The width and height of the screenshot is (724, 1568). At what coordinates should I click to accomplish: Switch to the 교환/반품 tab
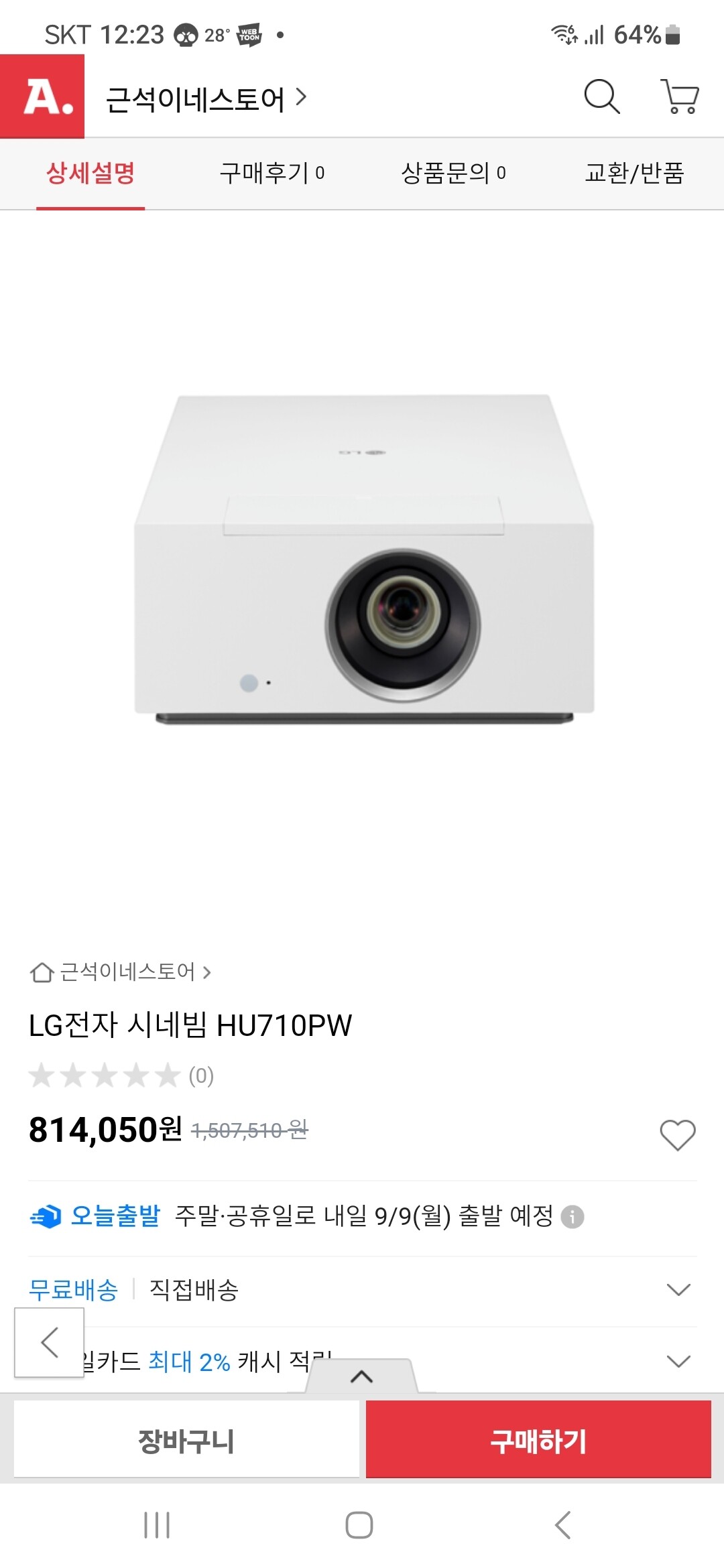(634, 173)
